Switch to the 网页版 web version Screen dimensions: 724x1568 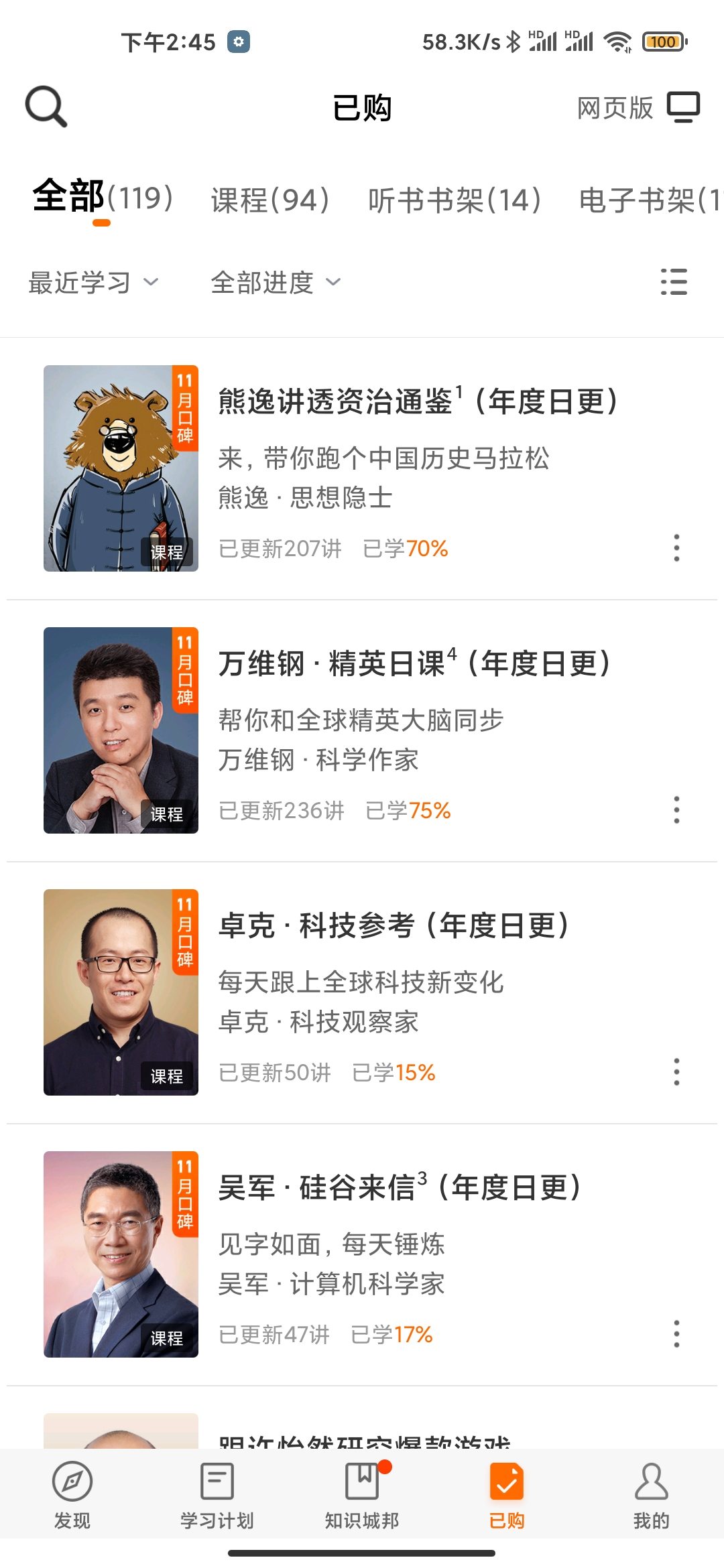[x=638, y=107]
